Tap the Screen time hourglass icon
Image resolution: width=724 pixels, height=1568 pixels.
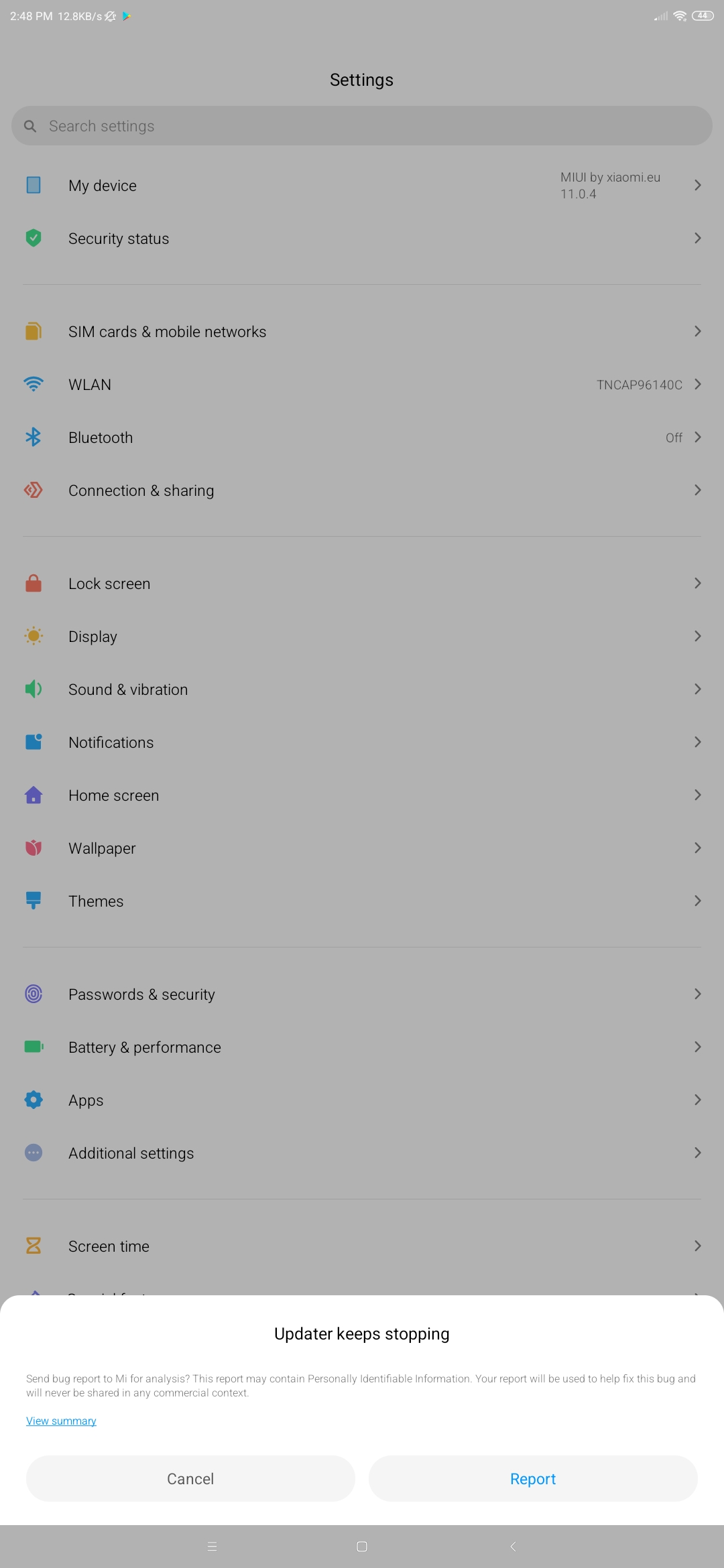pyautogui.click(x=33, y=1246)
